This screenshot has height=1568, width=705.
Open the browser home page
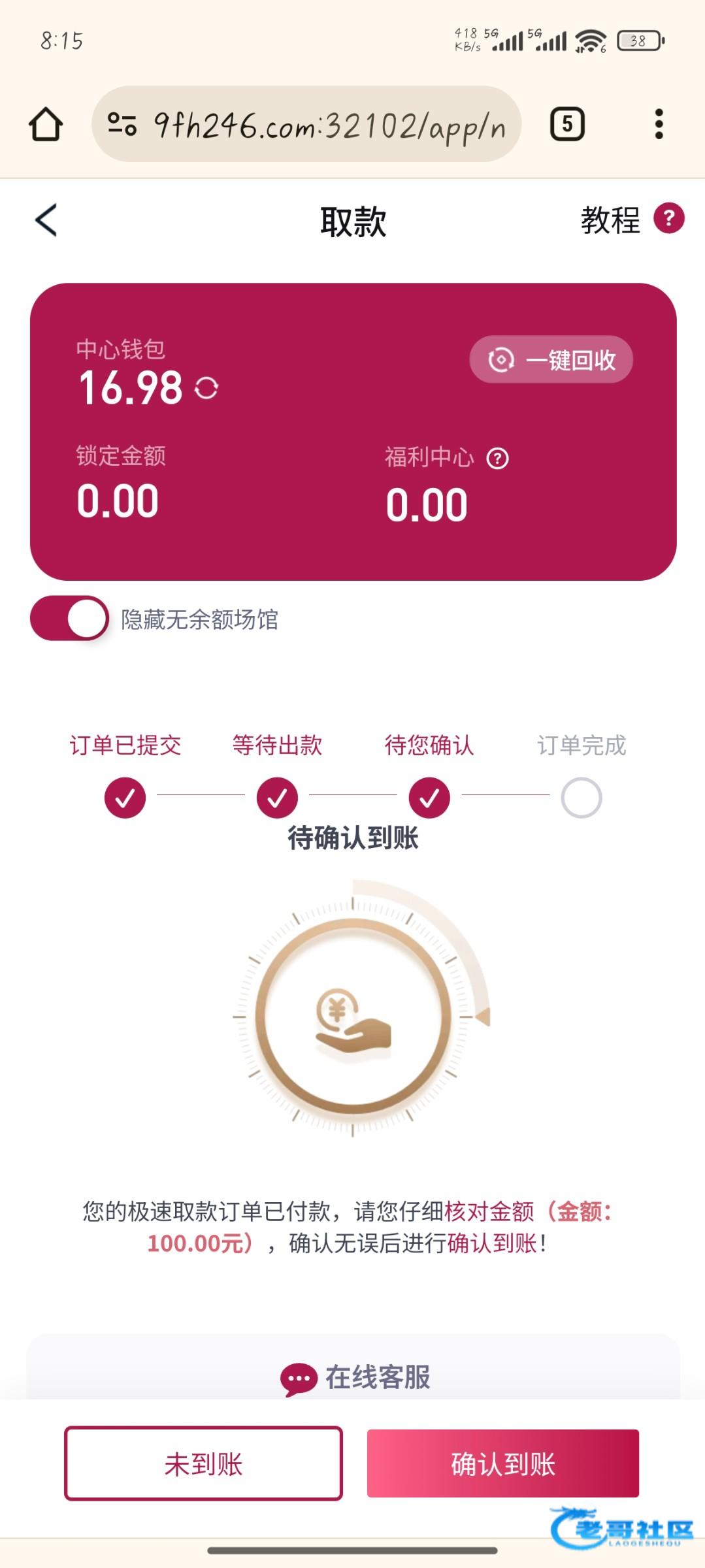coord(46,124)
